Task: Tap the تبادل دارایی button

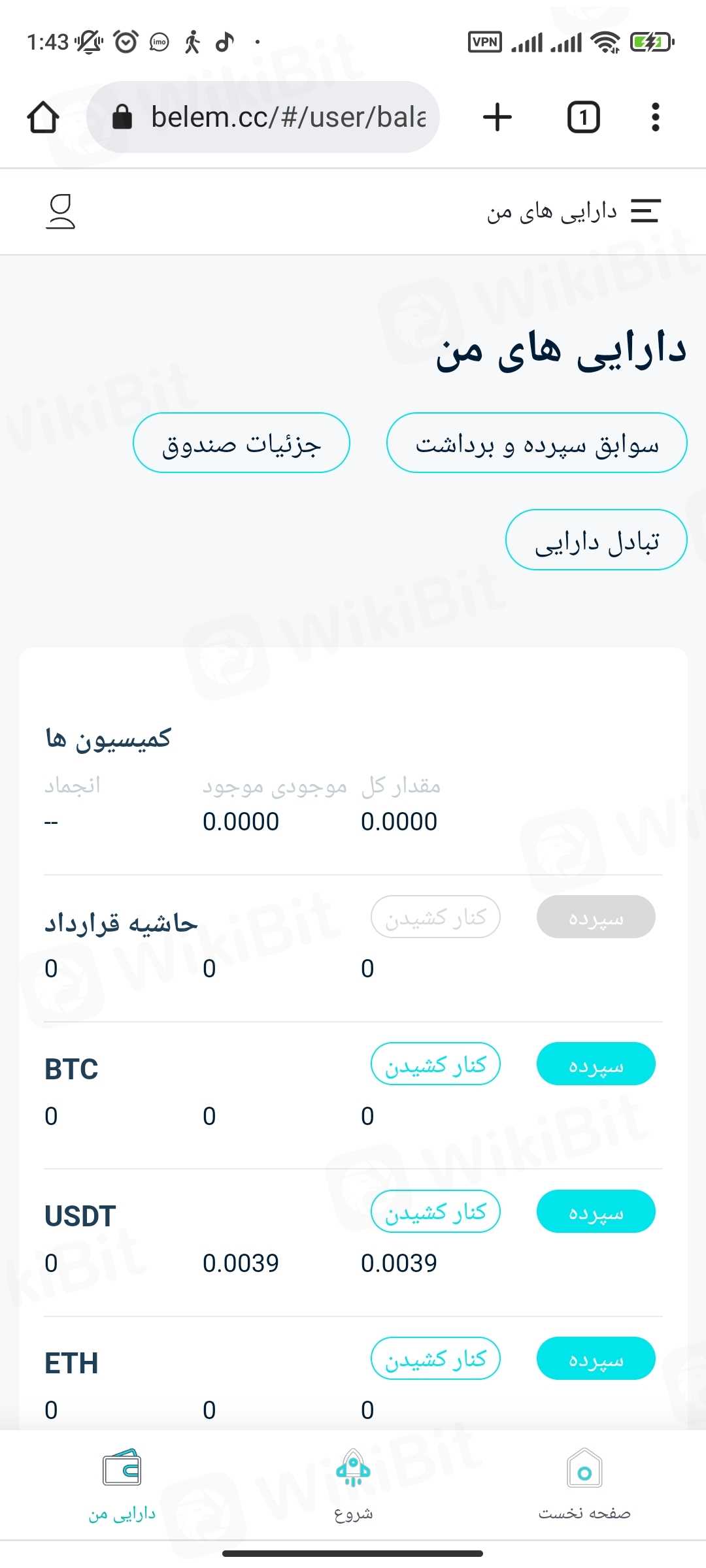Action: click(x=596, y=540)
